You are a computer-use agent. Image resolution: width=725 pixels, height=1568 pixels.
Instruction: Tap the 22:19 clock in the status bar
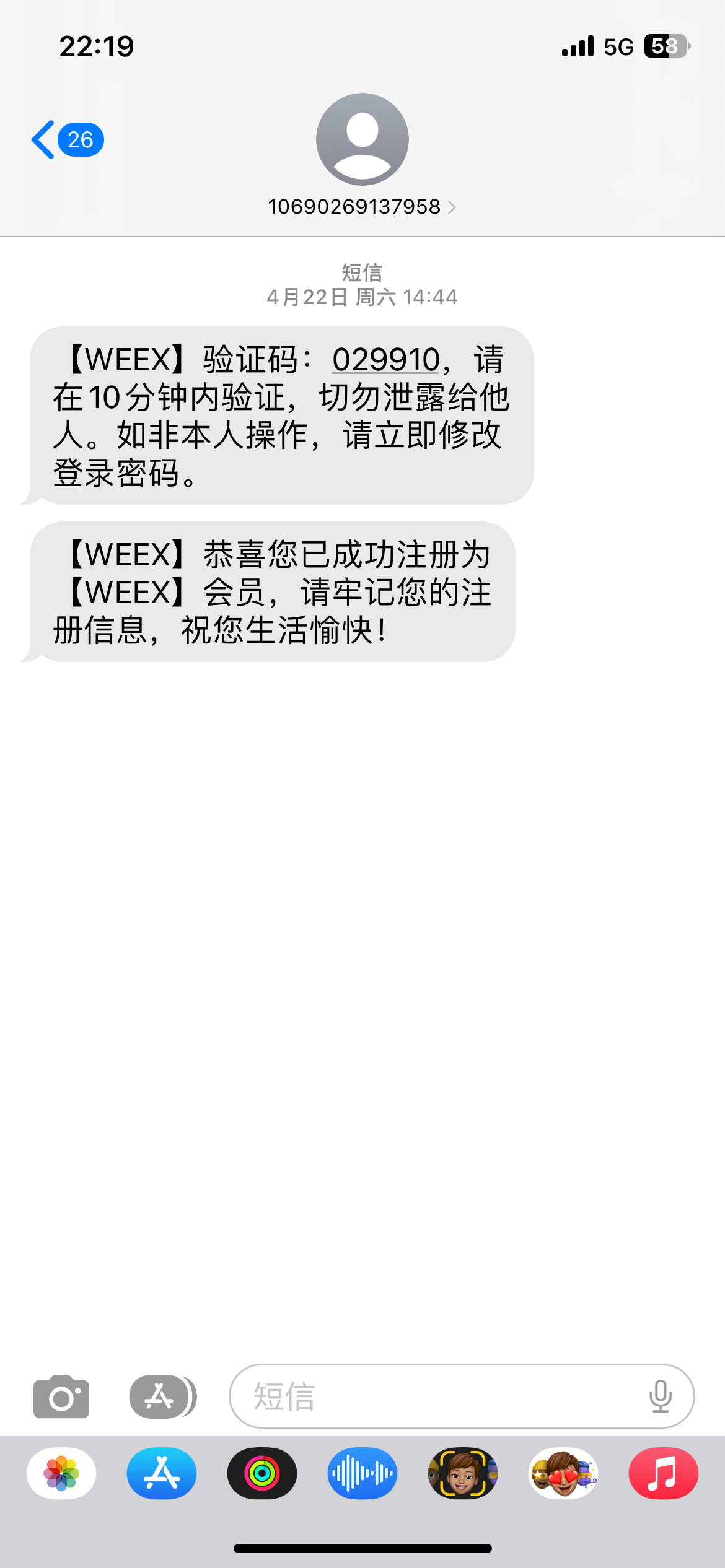pos(96,46)
